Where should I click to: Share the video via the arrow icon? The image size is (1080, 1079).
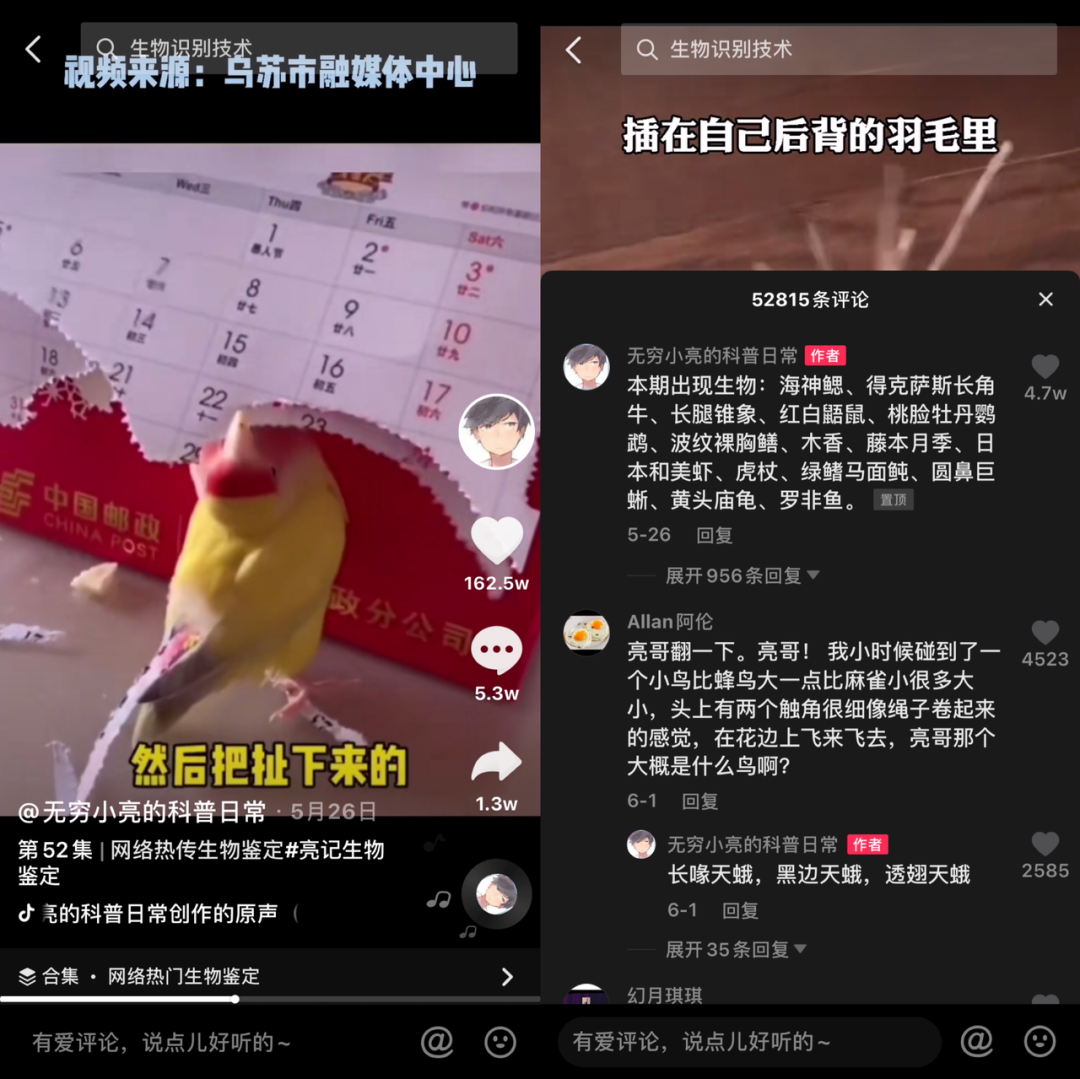click(x=496, y=763)
